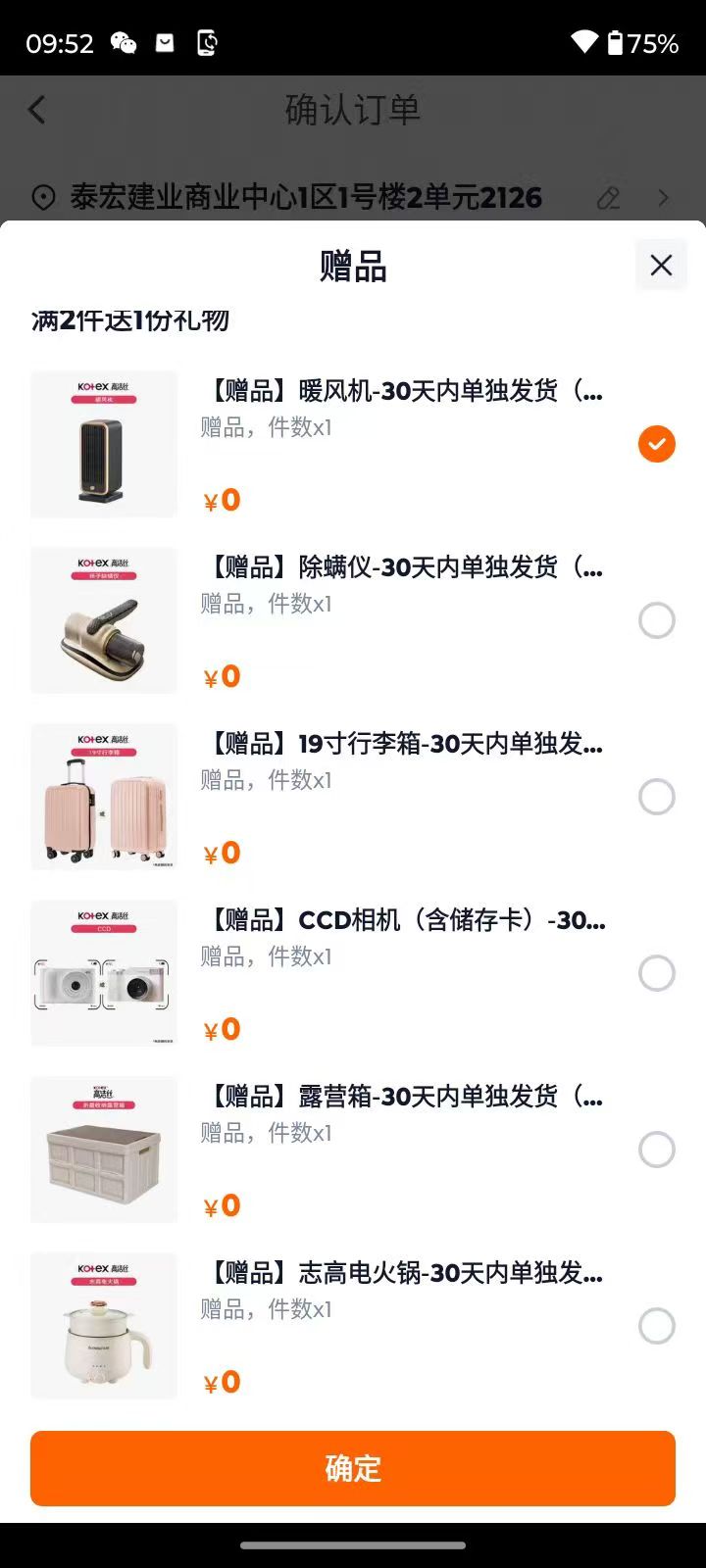Viewport: 706px width, 1568px height.
Task: Select the 除螨仪 gift radio button
Action: (656, 620)
